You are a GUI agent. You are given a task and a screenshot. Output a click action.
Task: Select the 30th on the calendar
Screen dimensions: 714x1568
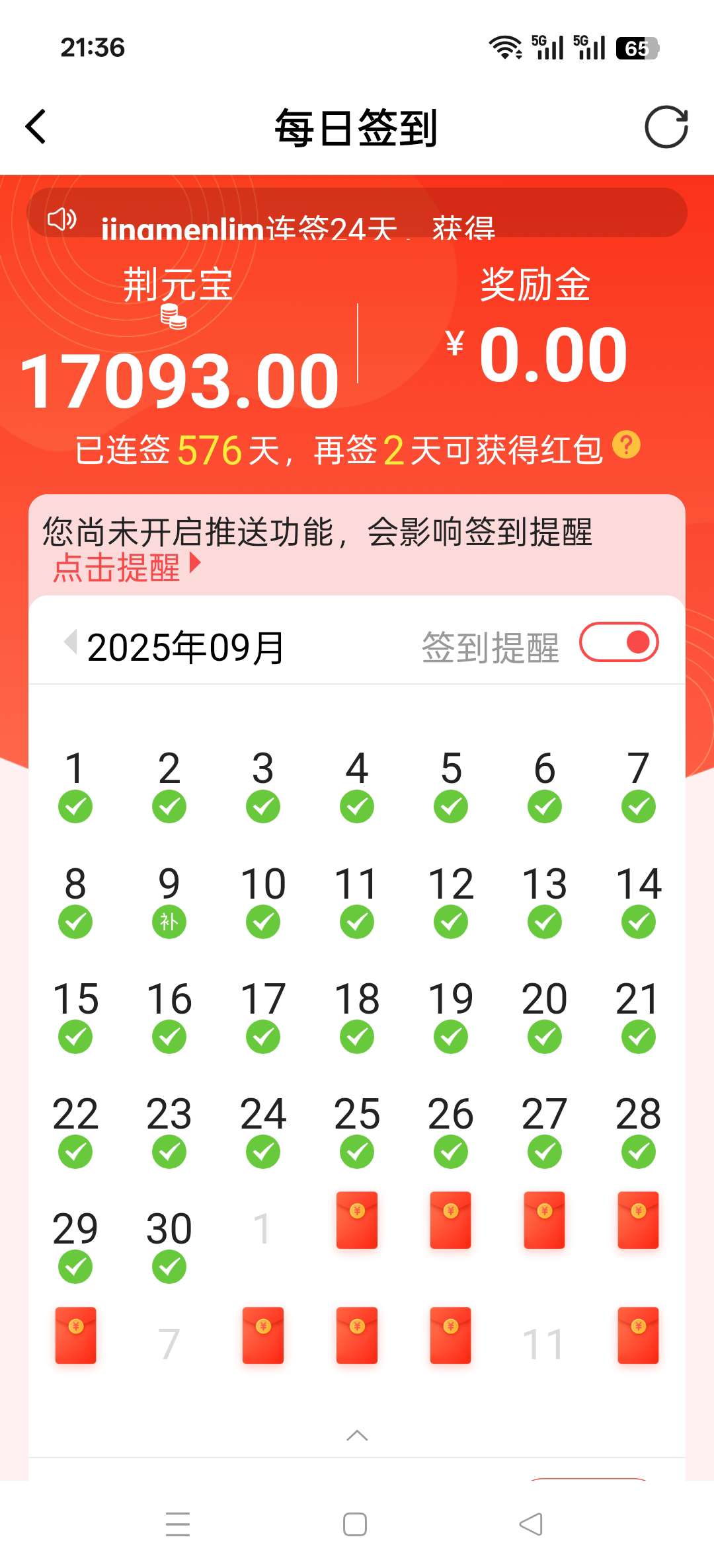click(169, 1244)
